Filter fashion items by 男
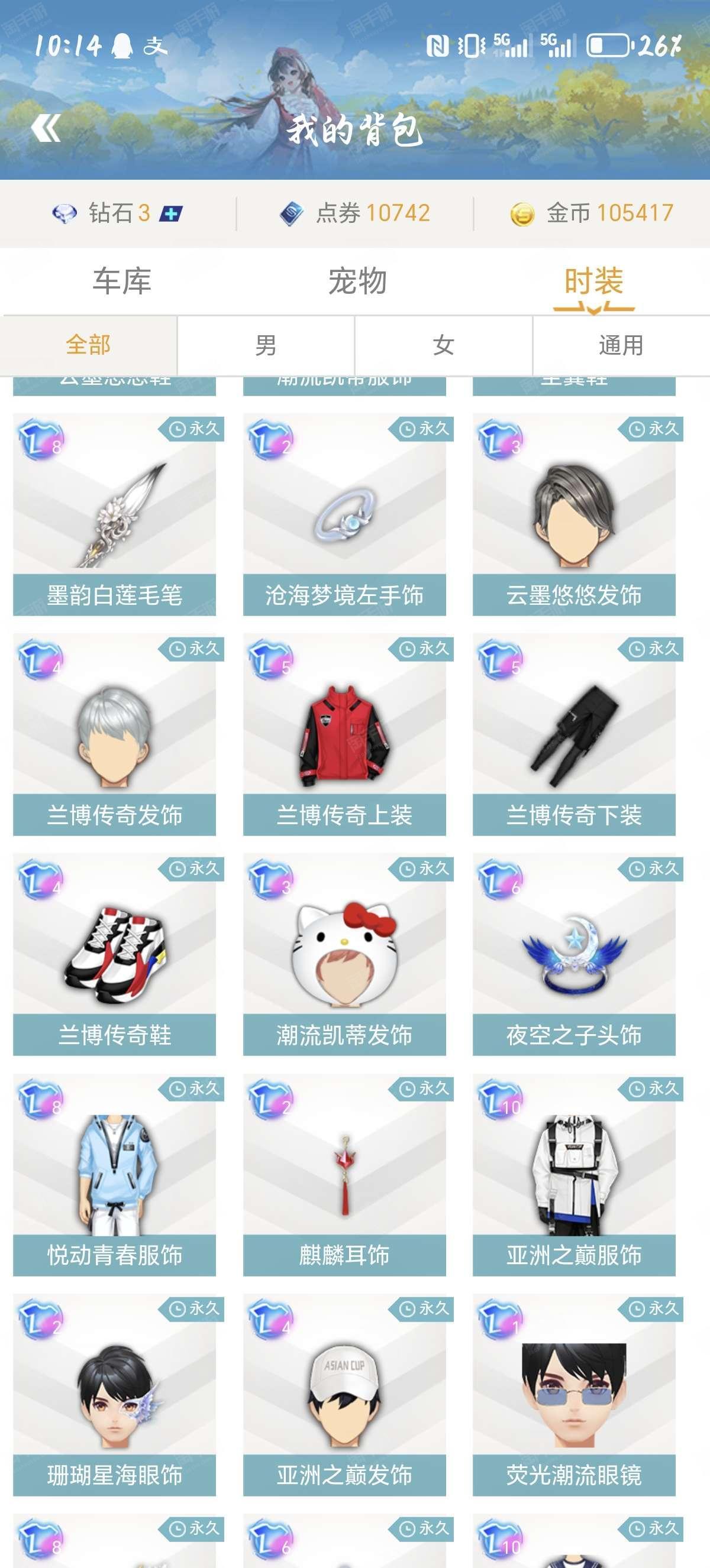Image resolution: width=710 pixels, height=1568 pixels. click(x=266, y=345)
